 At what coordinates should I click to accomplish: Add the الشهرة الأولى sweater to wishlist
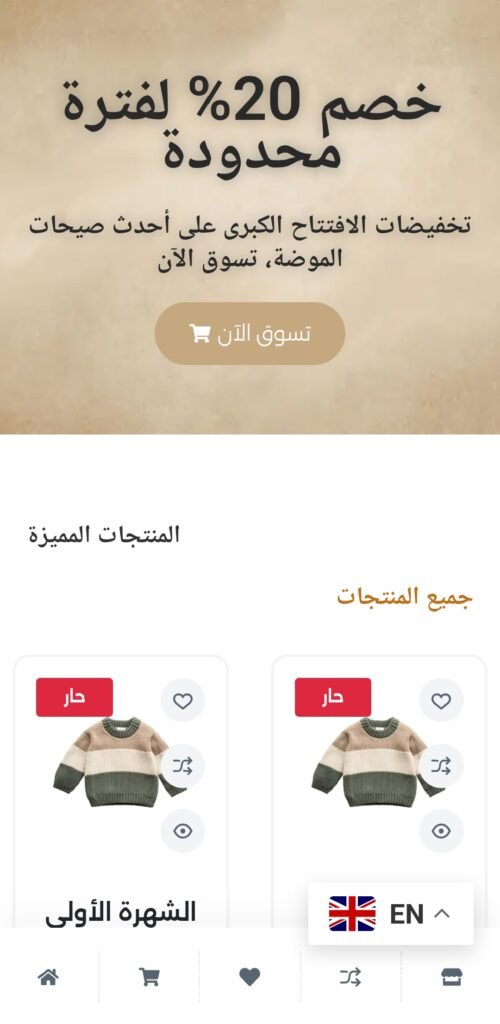[x=183, y=701]
